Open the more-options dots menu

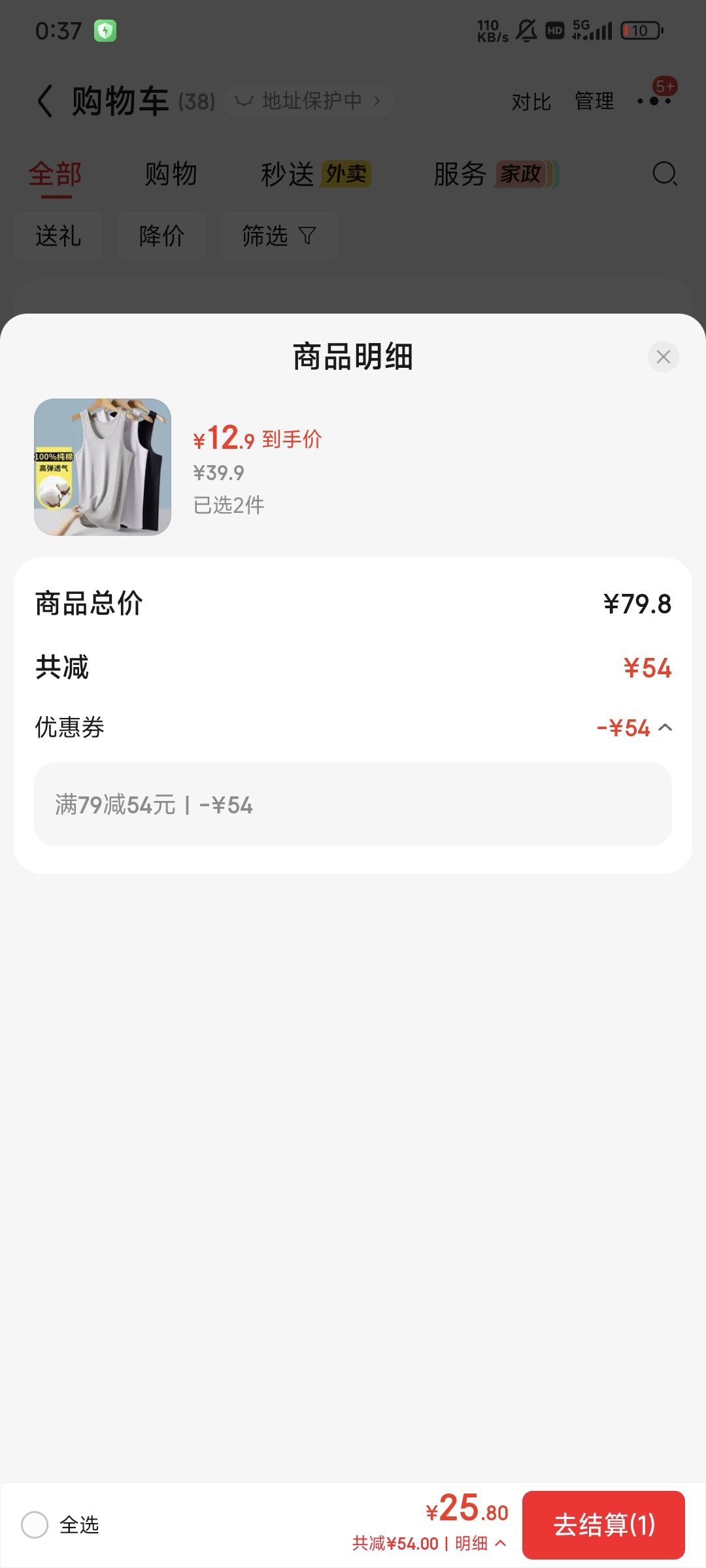tap(654, 101)
